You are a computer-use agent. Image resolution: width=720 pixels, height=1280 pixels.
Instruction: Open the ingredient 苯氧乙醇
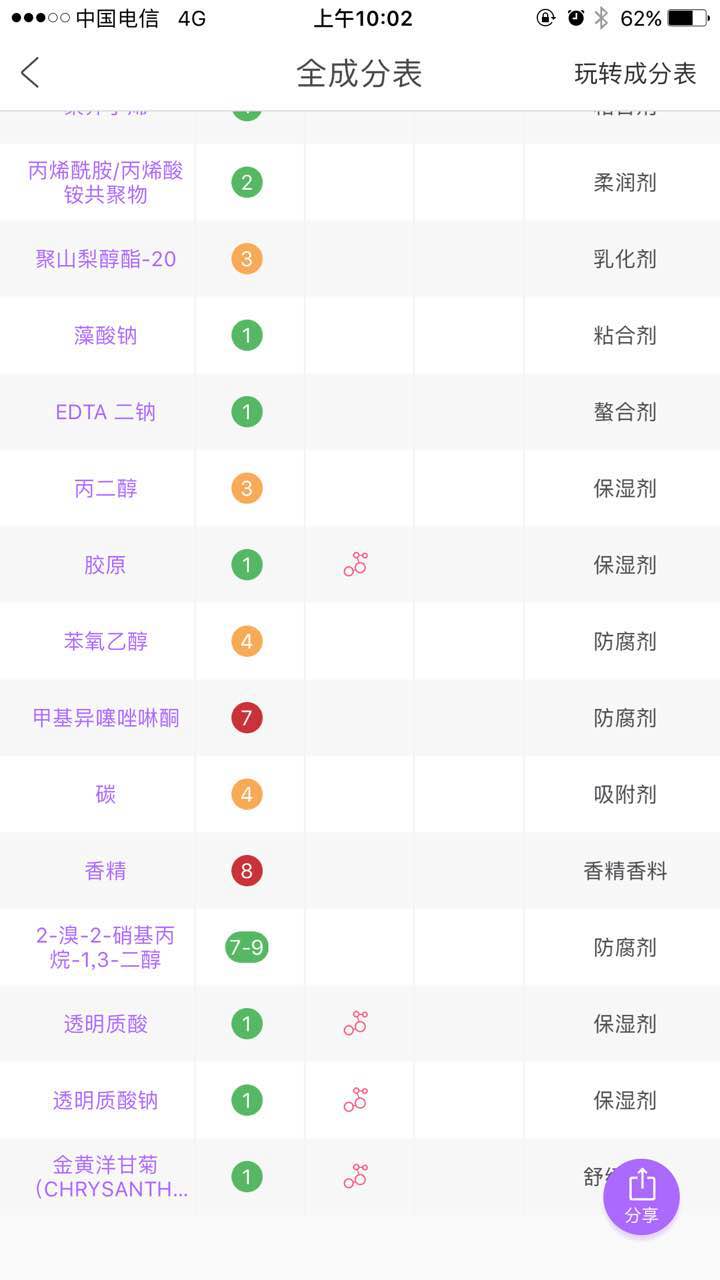click(x=106, y=641)
